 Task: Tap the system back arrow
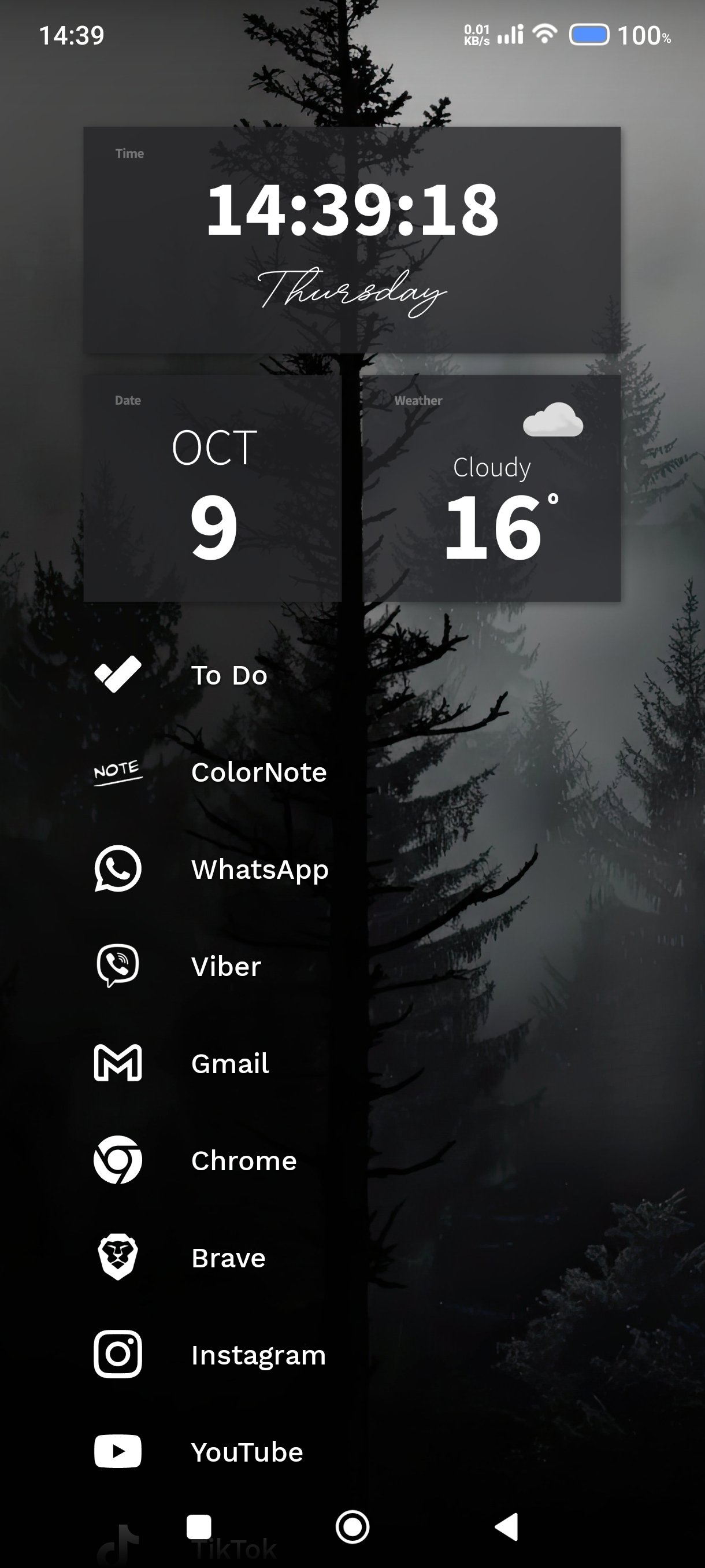506,1526
